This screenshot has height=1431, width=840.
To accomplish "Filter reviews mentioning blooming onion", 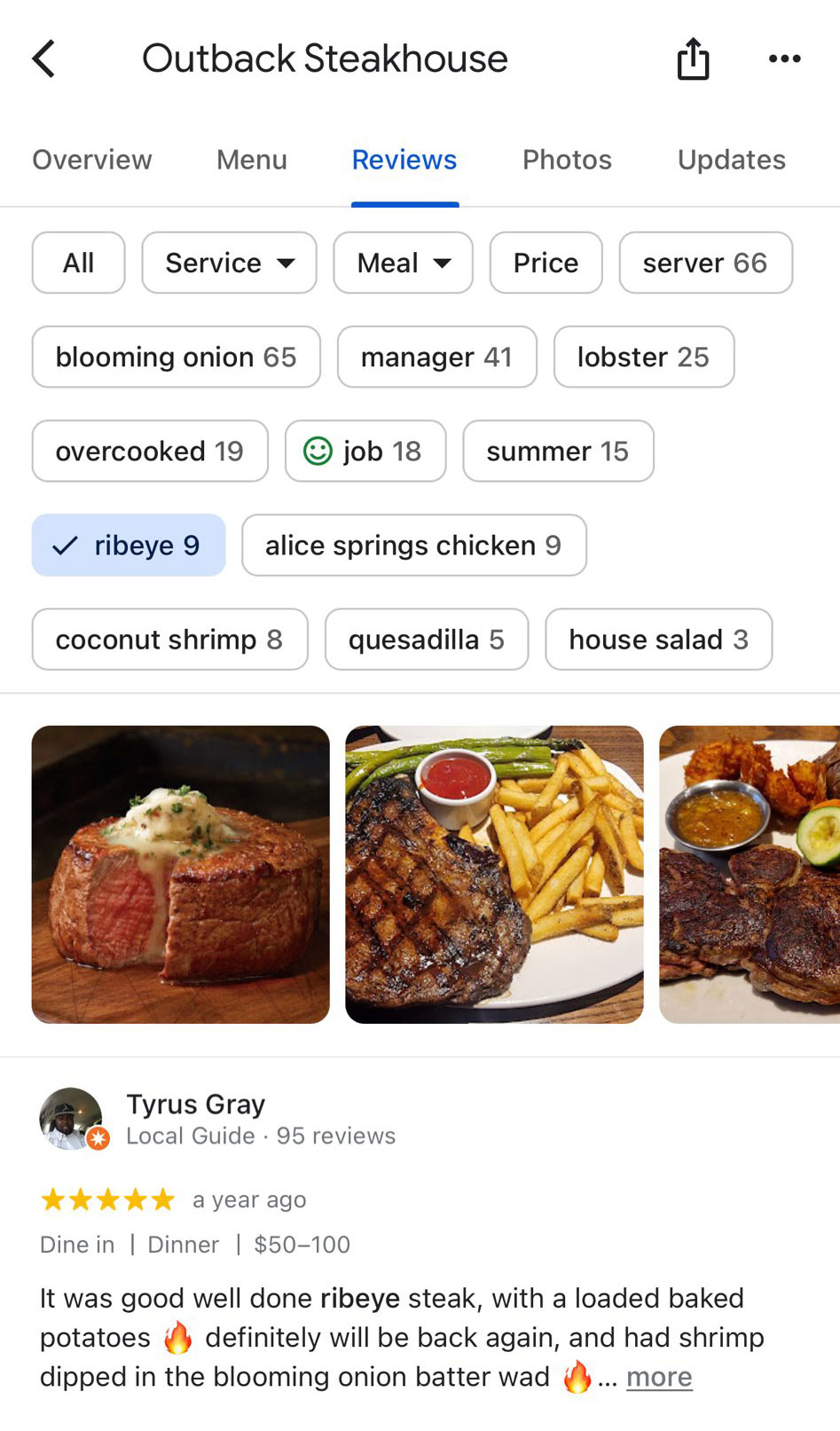I will click(176, 357).
